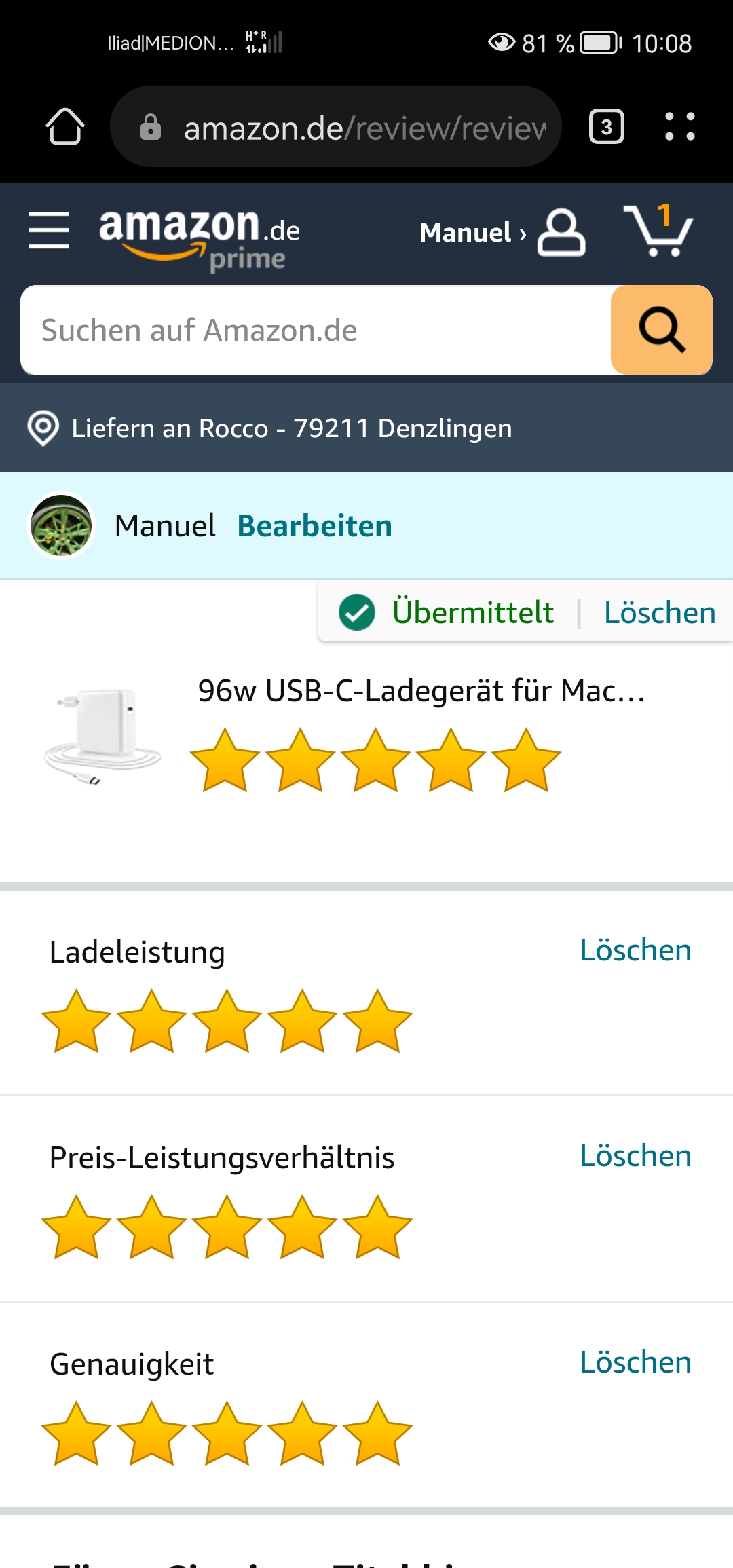
Task: Set overall product rating to three stars
Action: click(375, 760)
